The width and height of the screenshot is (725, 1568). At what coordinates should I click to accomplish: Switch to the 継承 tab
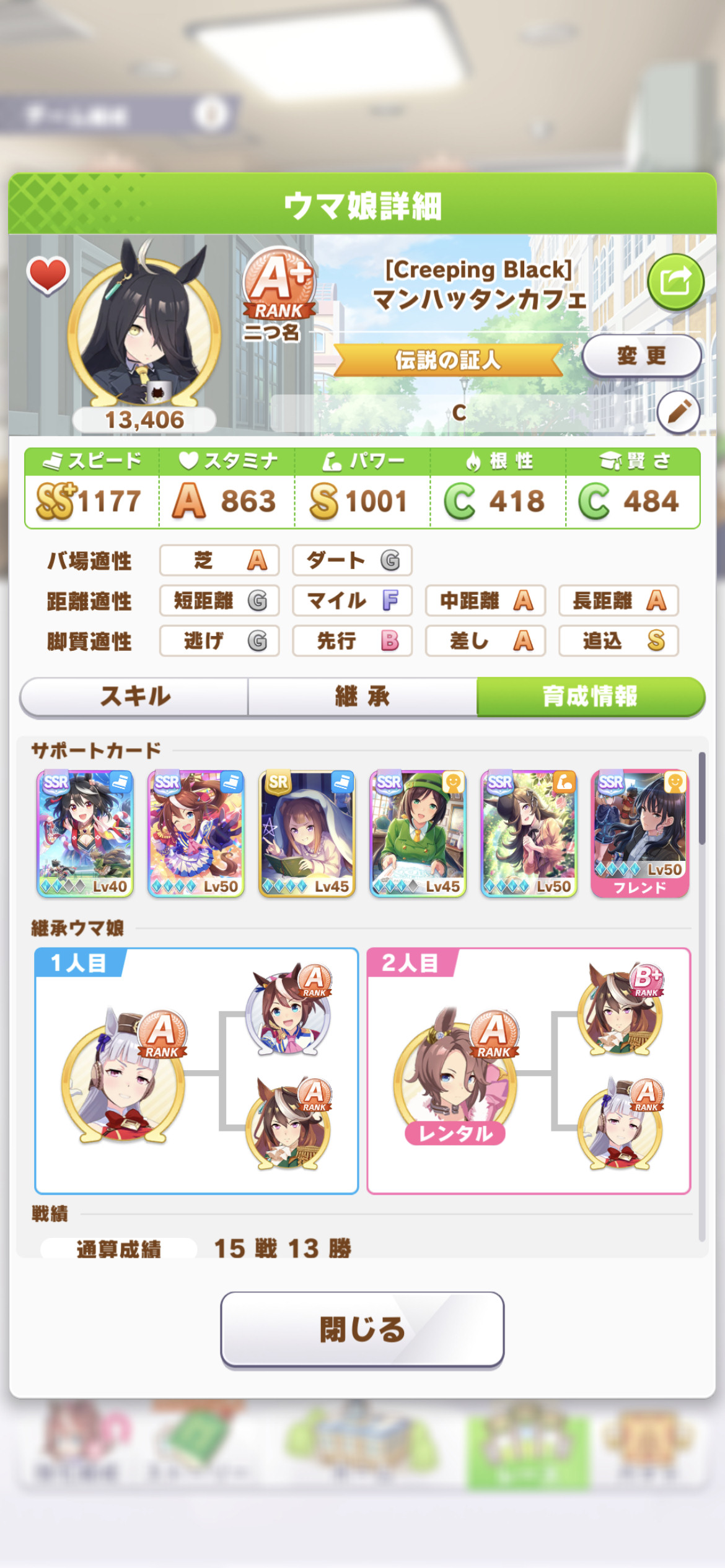362,697
